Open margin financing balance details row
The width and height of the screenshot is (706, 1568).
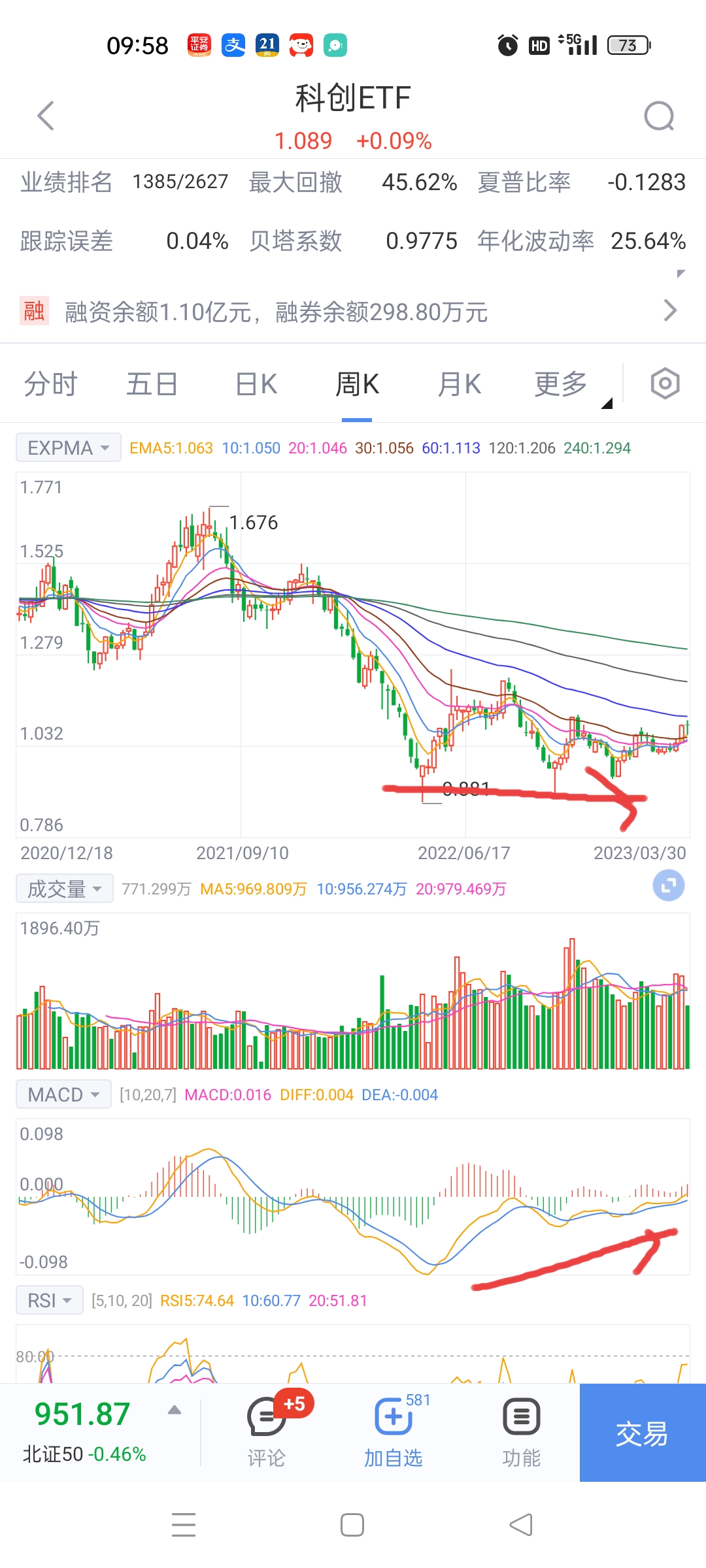353,312
